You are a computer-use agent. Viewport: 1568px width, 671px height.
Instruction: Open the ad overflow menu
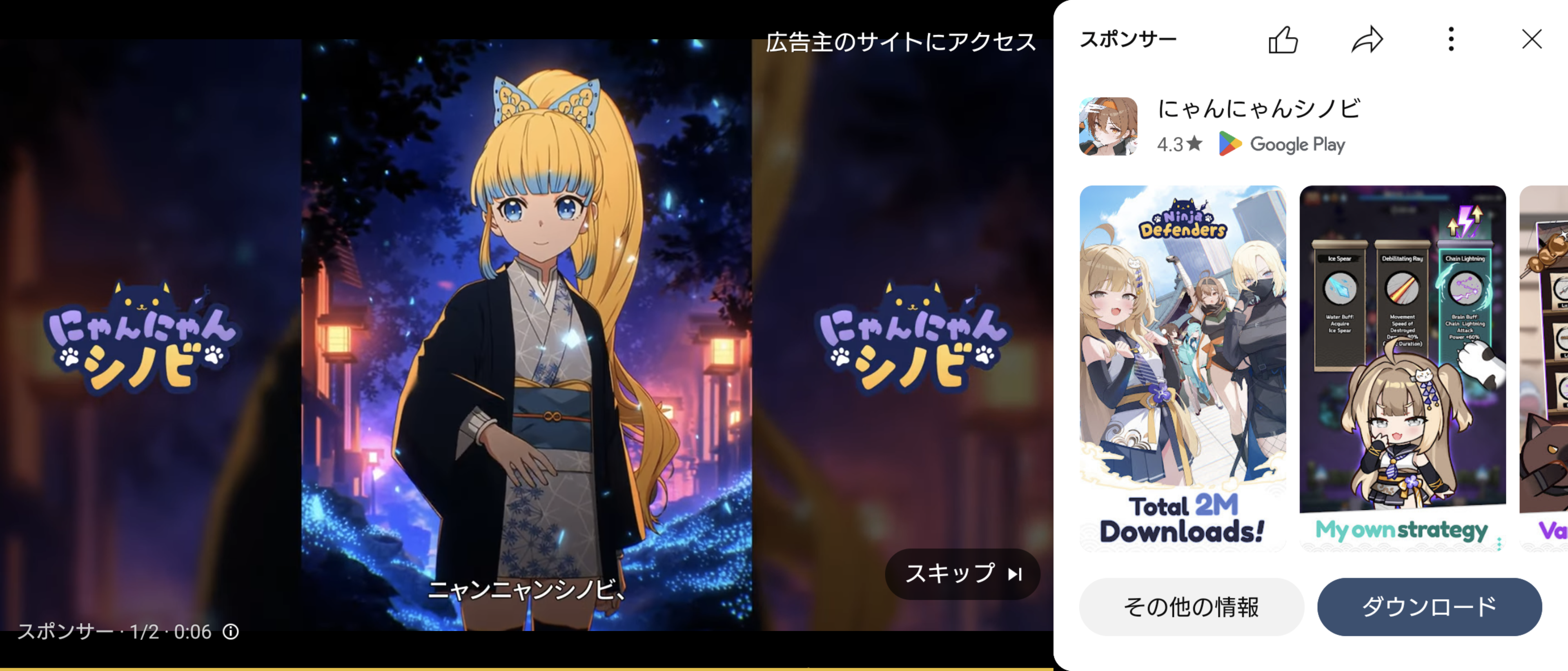pyautogui.click(x=1451, y=40)
